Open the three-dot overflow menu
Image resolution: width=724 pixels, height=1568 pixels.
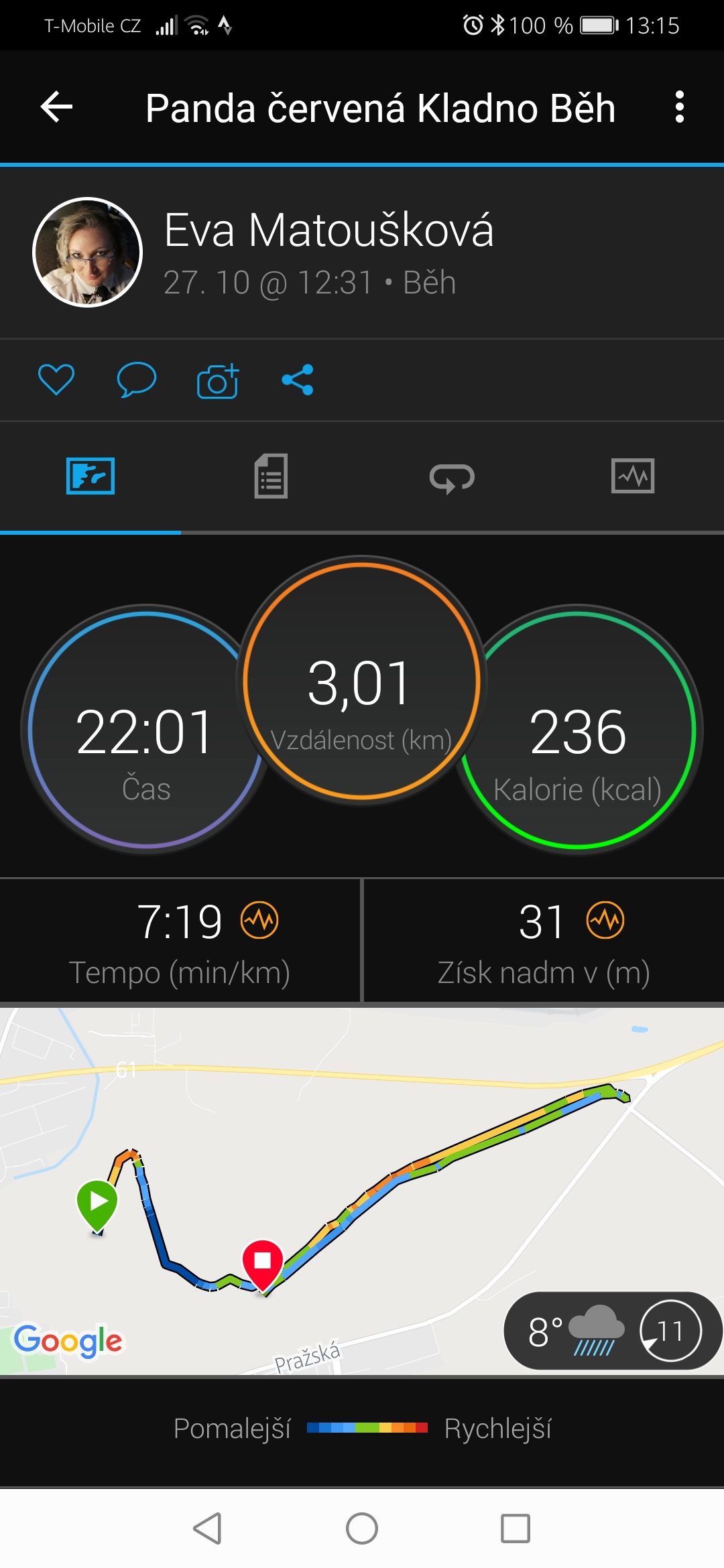(679, 107)
